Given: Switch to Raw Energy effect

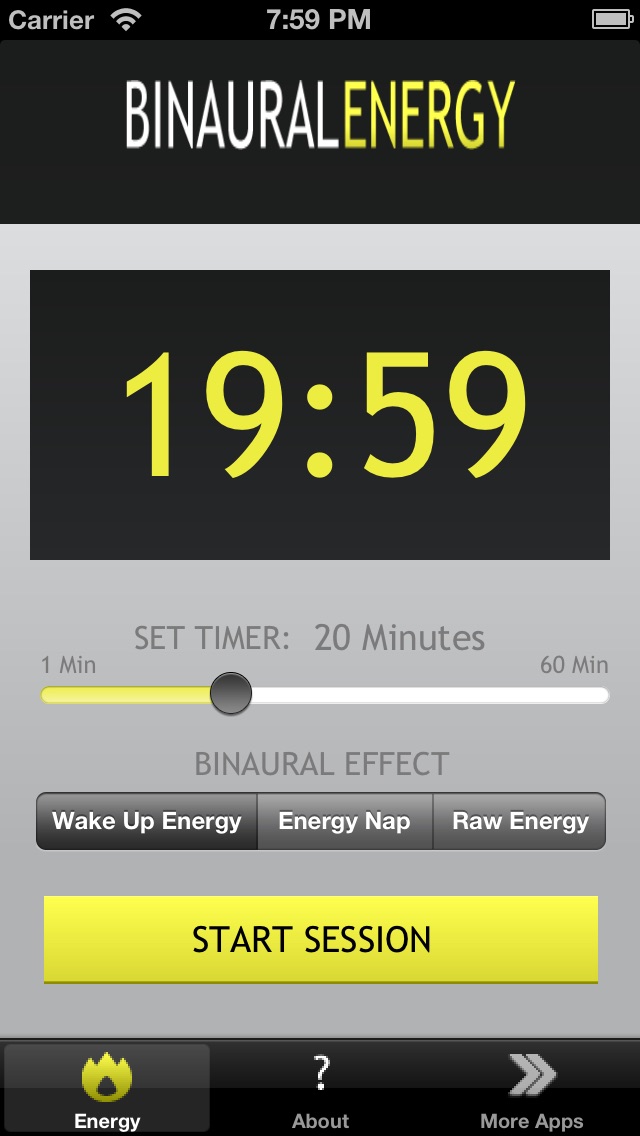Looking at the screenshot, I should pos(520,821).
